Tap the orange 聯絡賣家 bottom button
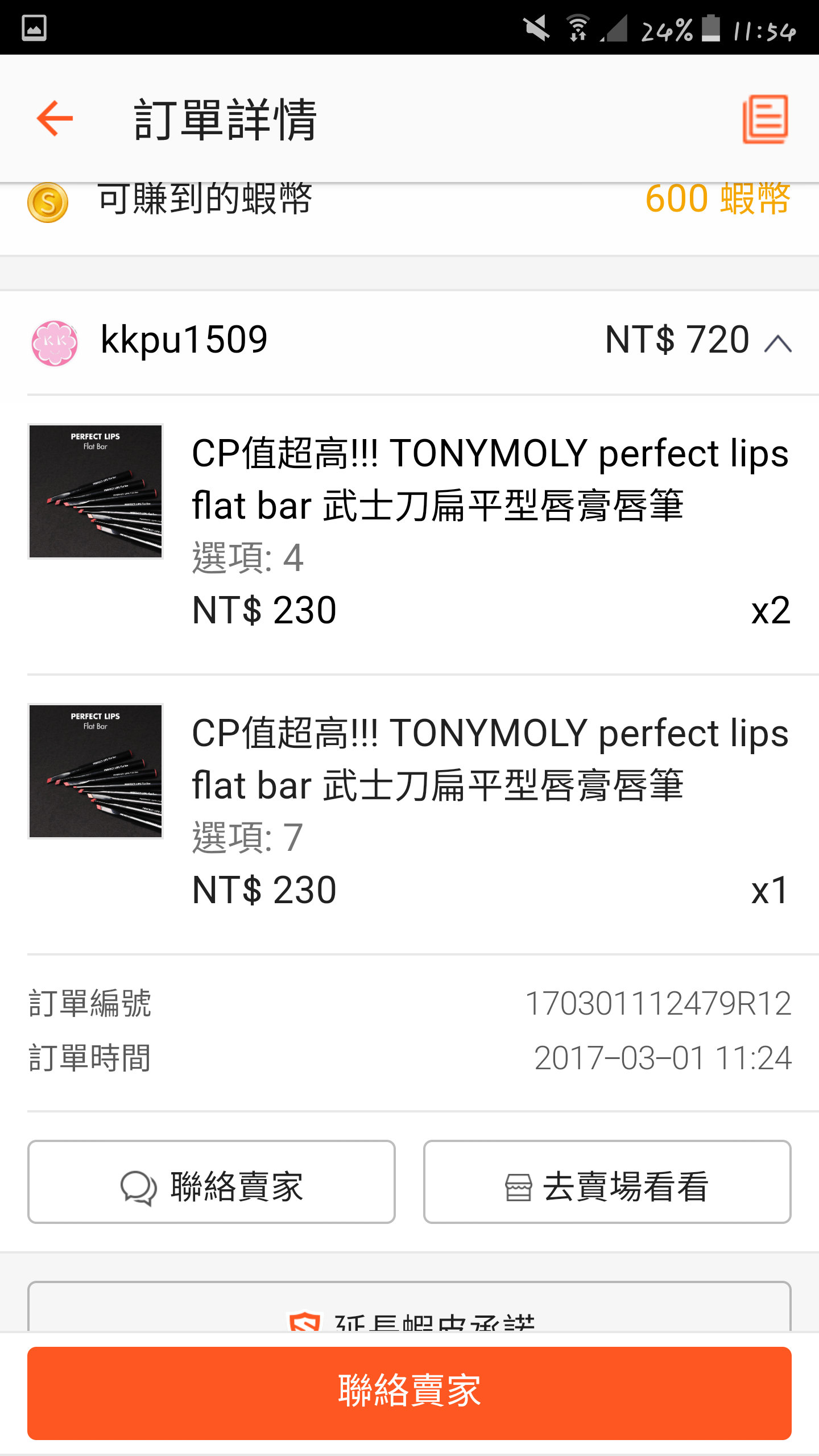Image resolution: width=819 pixels, height=1456 pixels. coord(409,1393)
